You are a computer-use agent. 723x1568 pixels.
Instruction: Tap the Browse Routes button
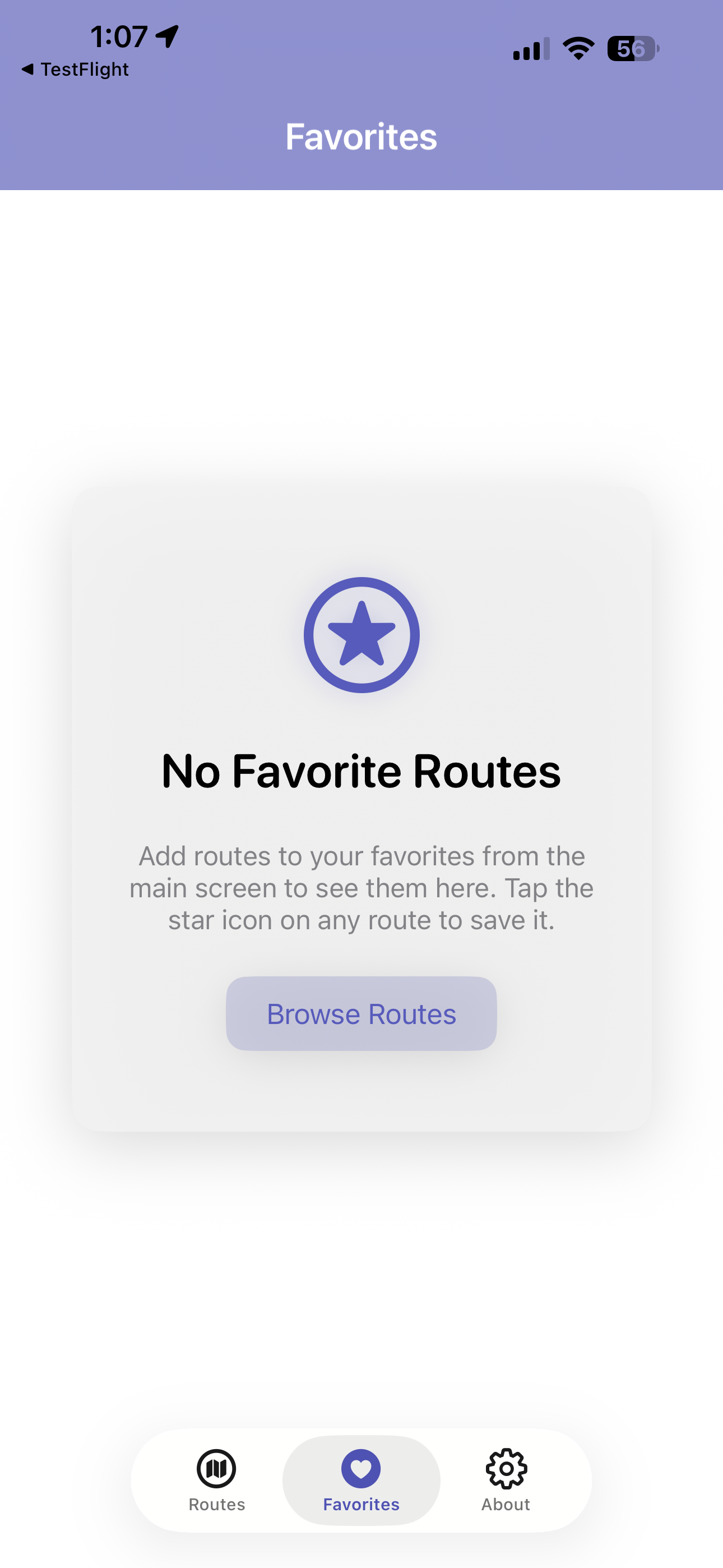click(x=361, y=1013)
